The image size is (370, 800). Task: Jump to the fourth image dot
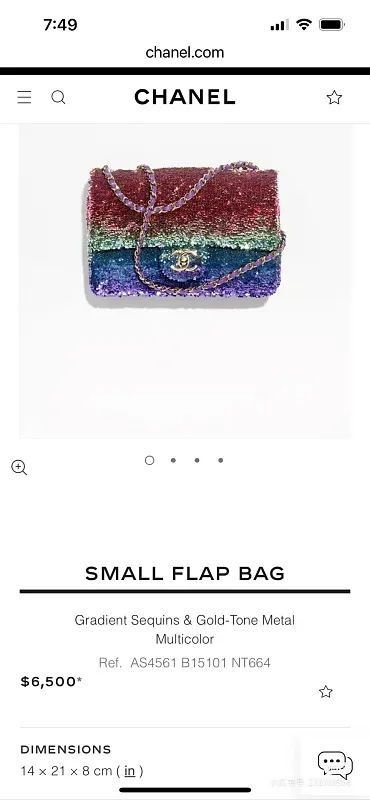pos(220,460)
